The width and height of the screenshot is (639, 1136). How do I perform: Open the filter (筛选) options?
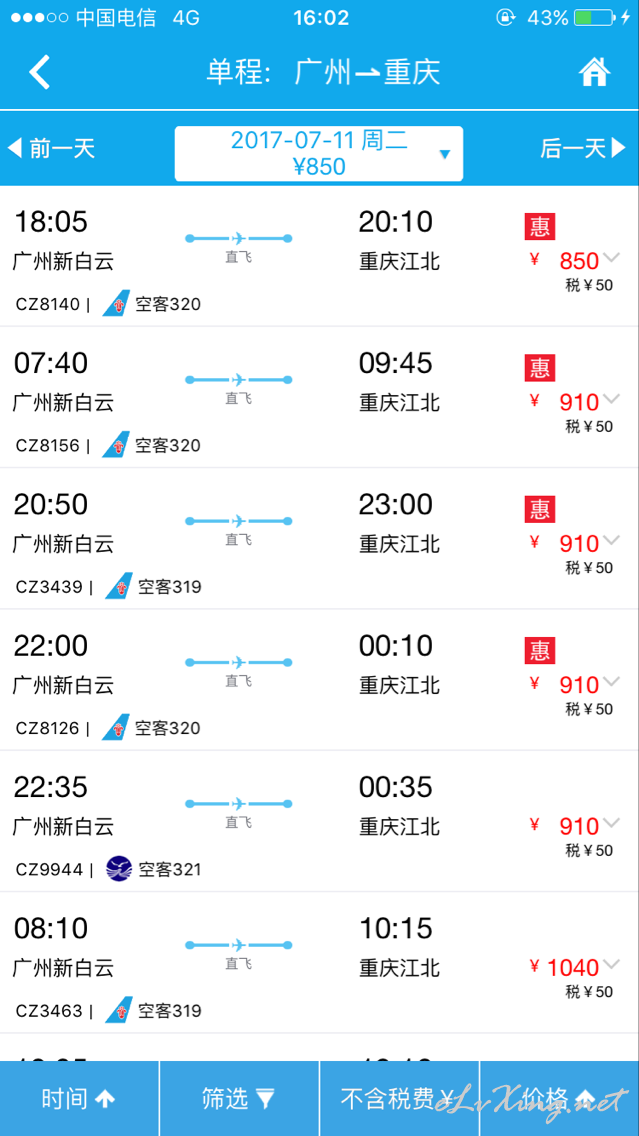[x=239, y=1098]
